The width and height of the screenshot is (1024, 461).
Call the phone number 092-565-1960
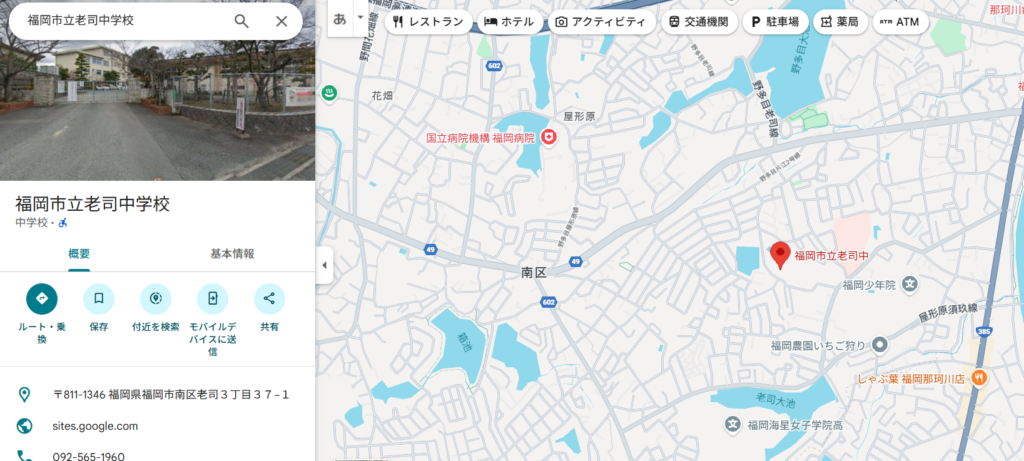click(88, 456)
